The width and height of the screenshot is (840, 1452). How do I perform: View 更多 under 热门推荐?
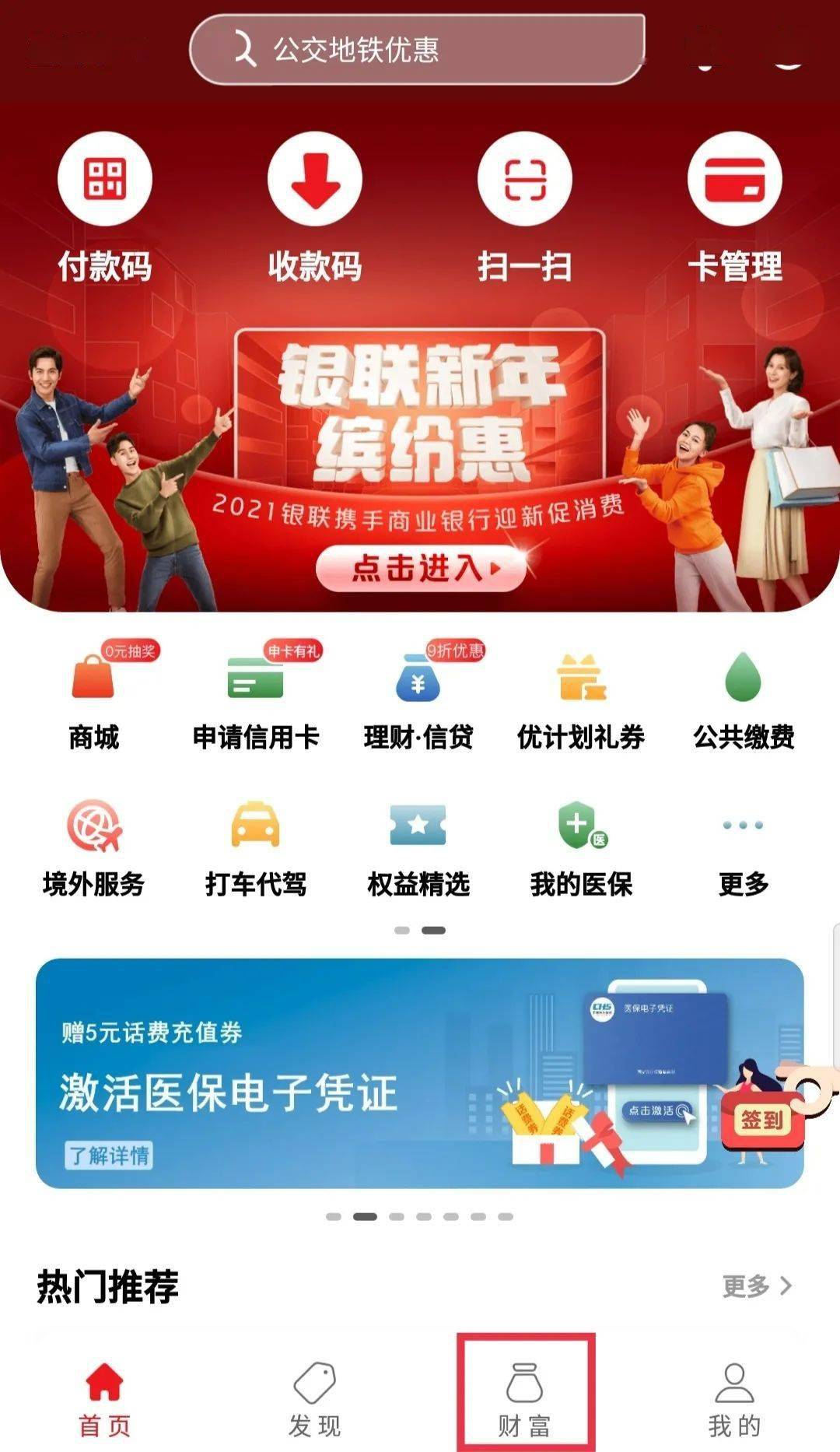[756, 1286]
